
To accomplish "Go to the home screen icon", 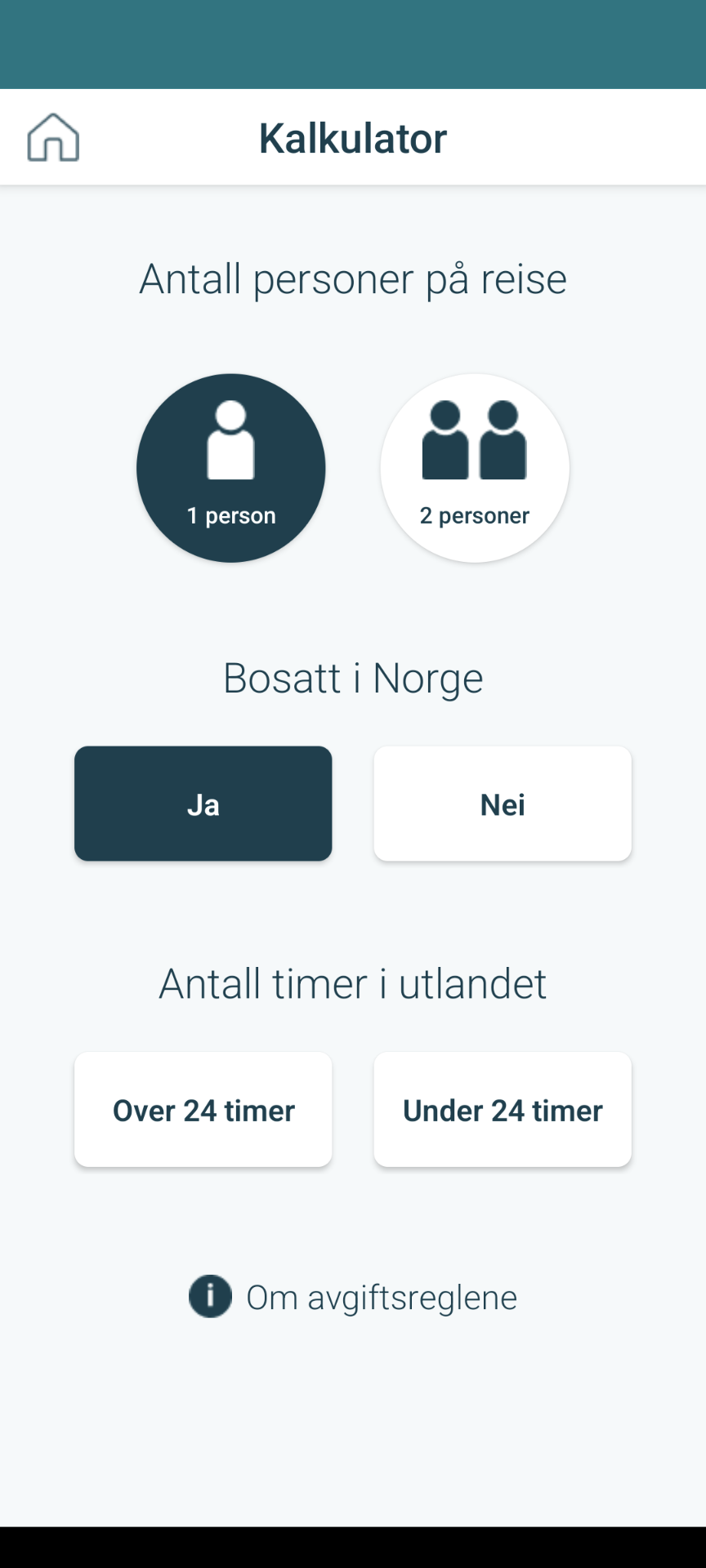I will point(53,137).
